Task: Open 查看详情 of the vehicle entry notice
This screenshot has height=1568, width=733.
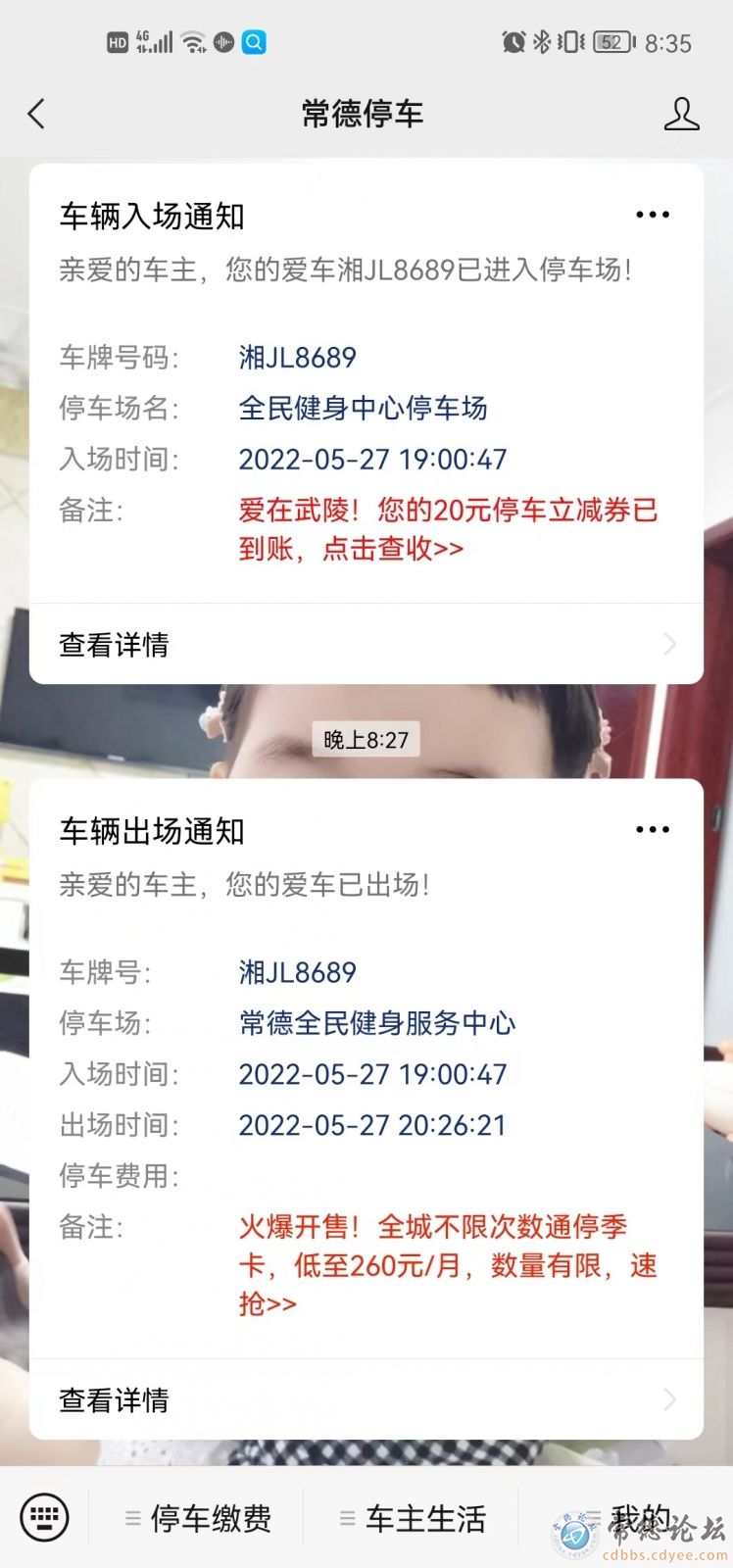Action: (366, 644)
